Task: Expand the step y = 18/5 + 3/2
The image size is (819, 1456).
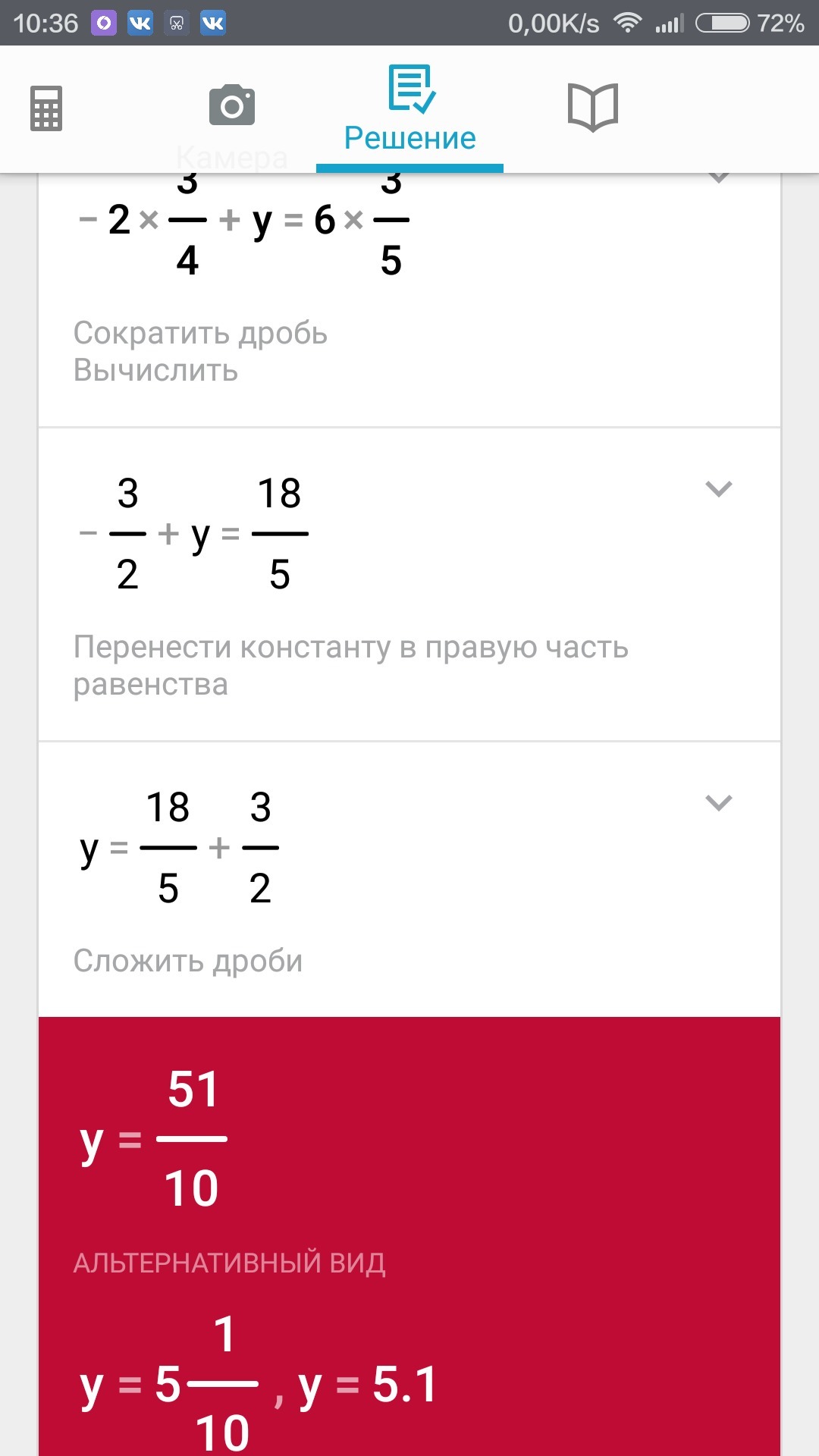Action: [x=718, y=803]
